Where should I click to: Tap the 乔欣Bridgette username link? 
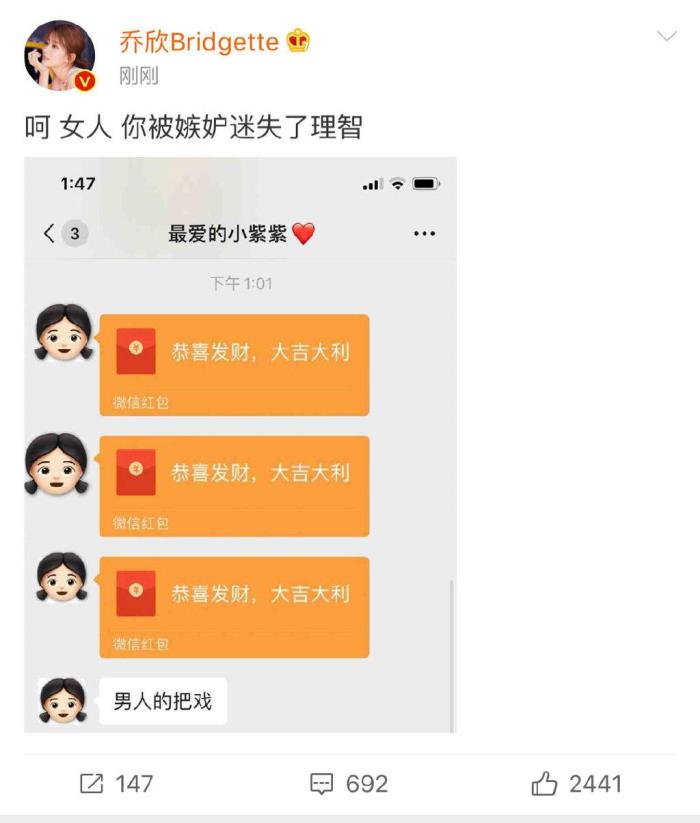[x=199, y=42]
